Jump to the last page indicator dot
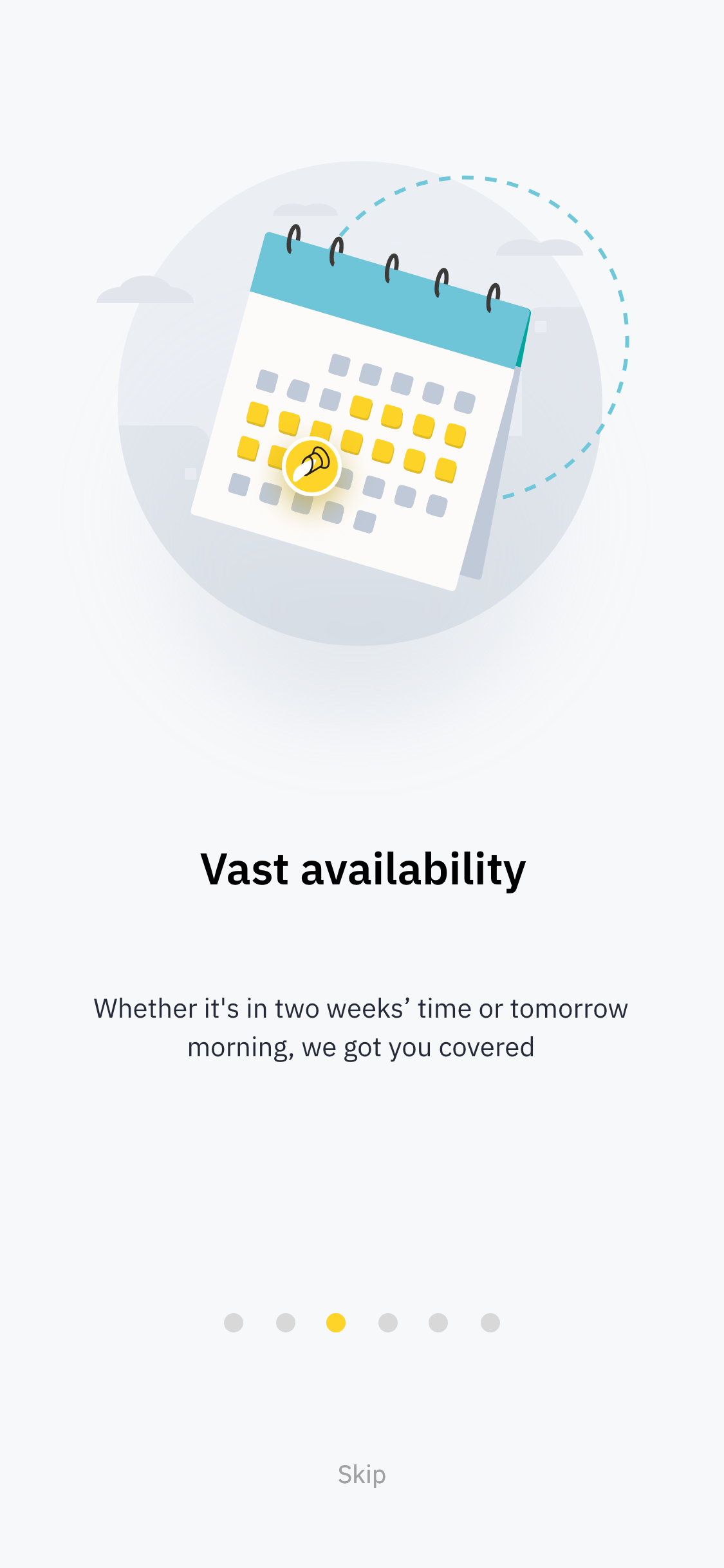 pos(490,1323)
